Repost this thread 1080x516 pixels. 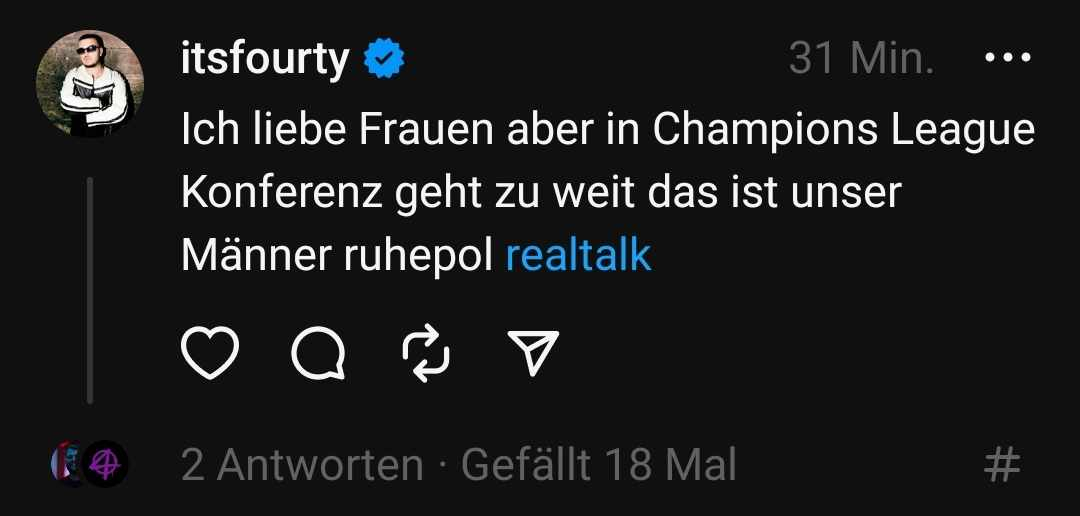click(426, 352)
